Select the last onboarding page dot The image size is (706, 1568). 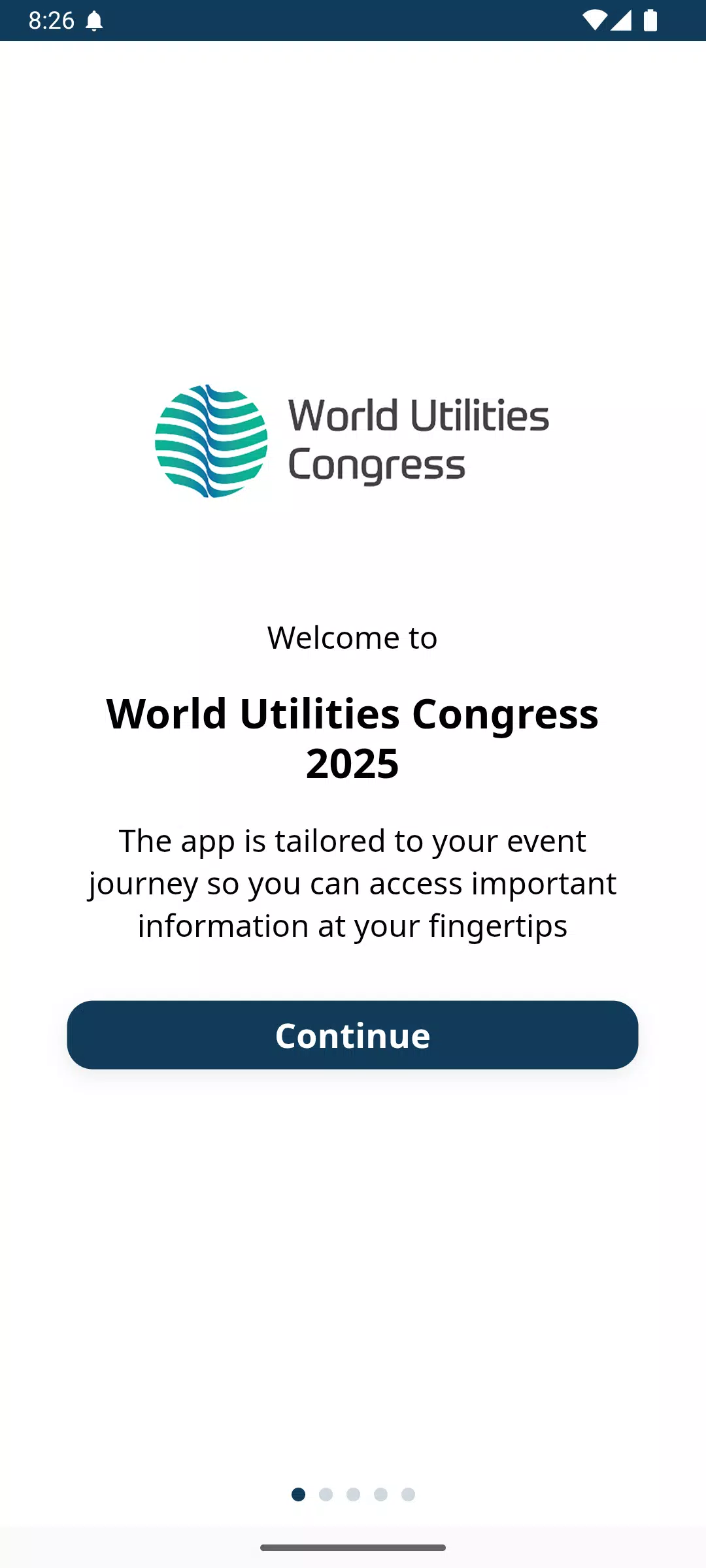tap(408, 1494)
